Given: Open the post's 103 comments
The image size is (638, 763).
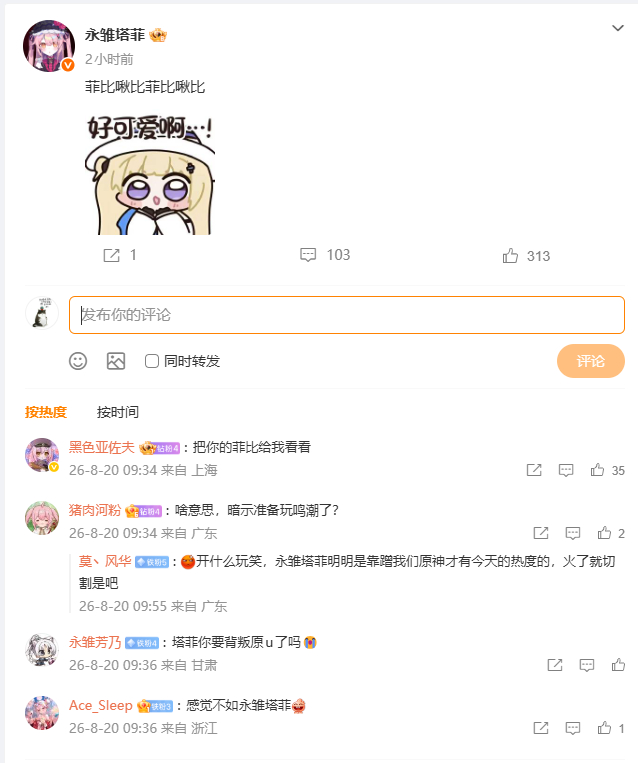Looking at the screenshot, I should click(325, 254).
